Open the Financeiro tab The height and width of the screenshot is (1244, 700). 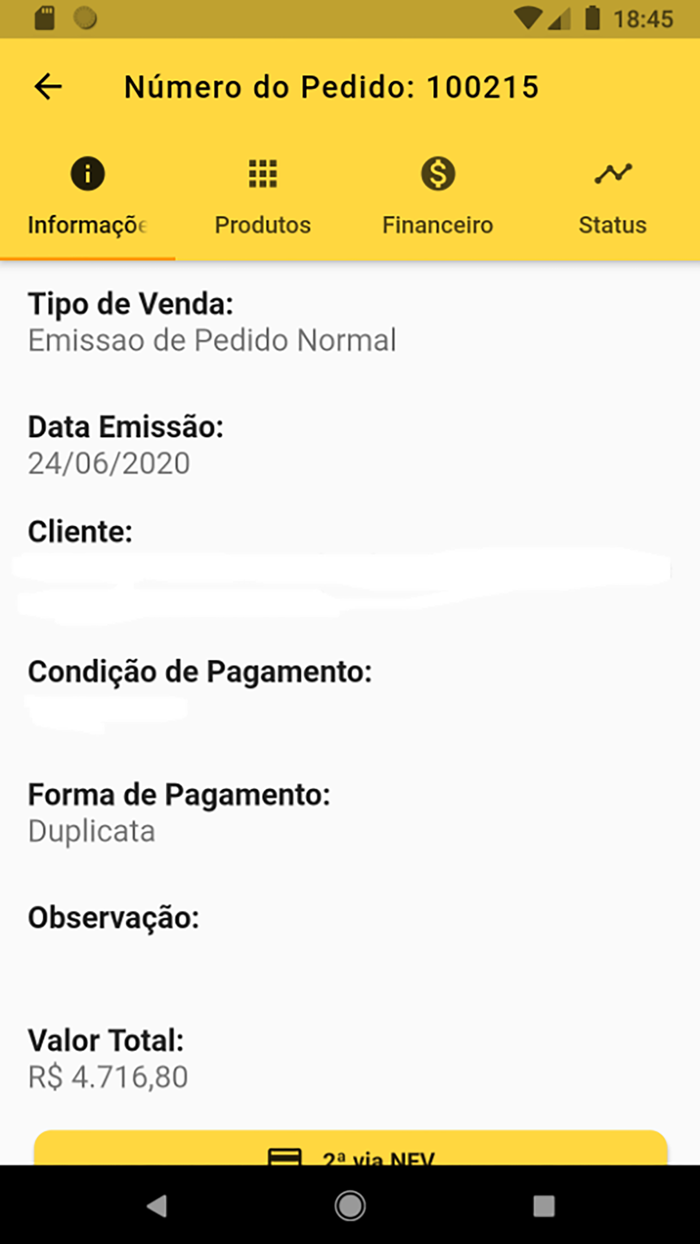437,198
